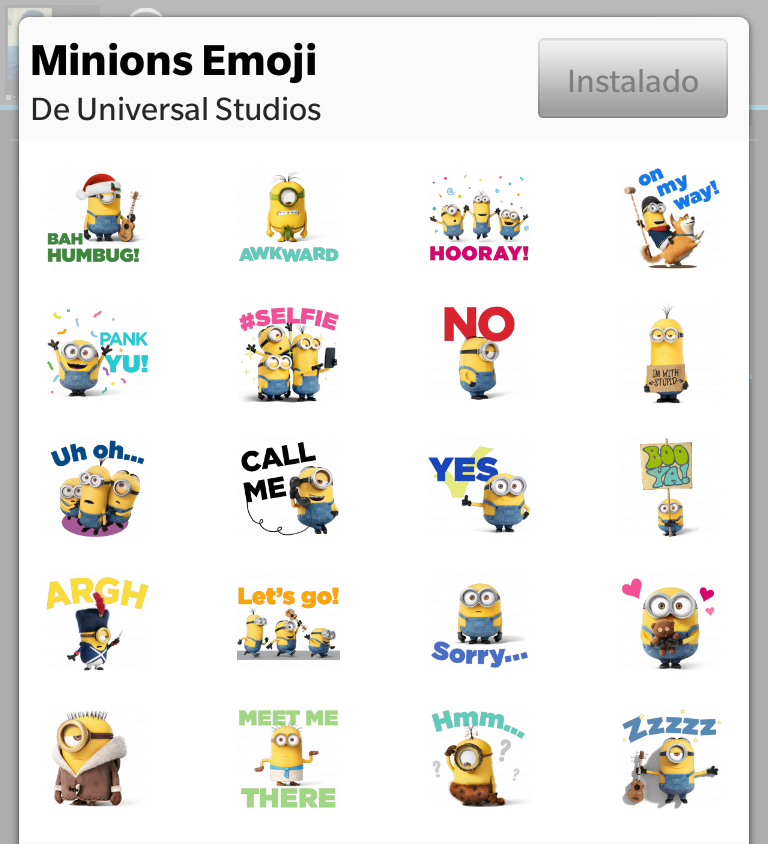Tap the Call Me sticker
768x844 pixels.
(289, 488)
